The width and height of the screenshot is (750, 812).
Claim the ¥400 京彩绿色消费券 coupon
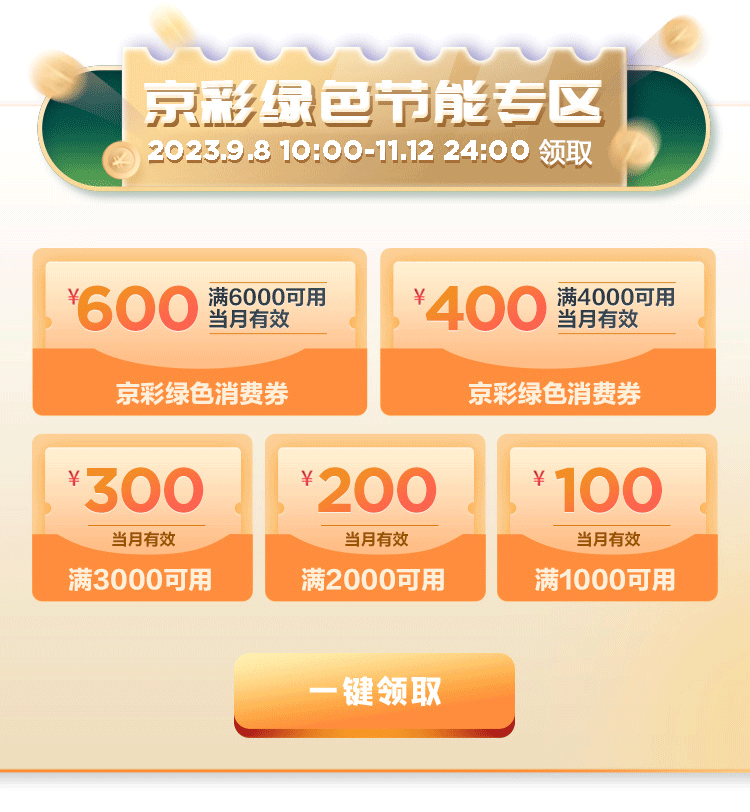(x=548, y=332)
